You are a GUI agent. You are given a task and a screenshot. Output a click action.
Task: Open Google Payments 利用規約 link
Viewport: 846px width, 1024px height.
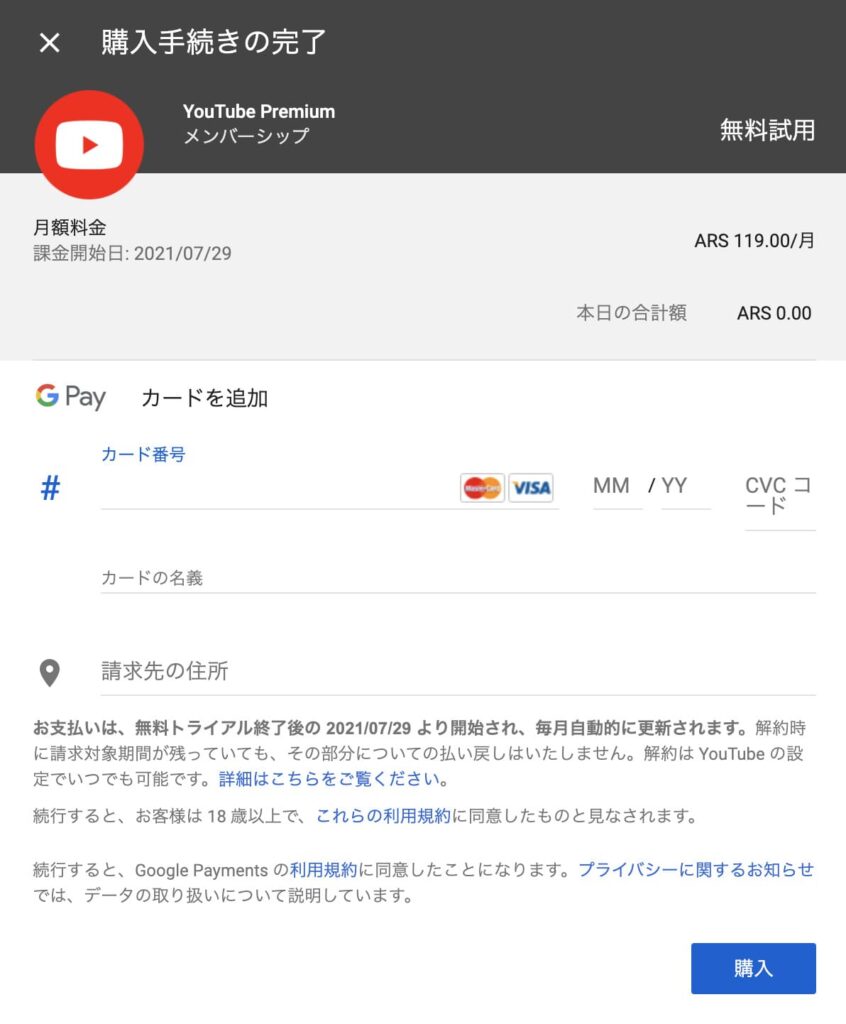point(323,870)
